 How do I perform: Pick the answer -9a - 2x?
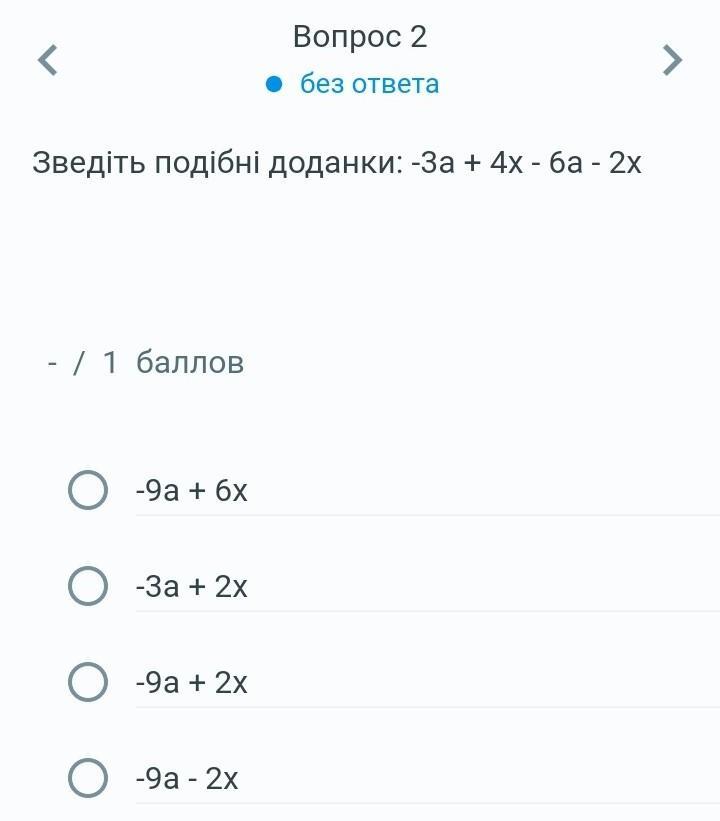(88, 778)
